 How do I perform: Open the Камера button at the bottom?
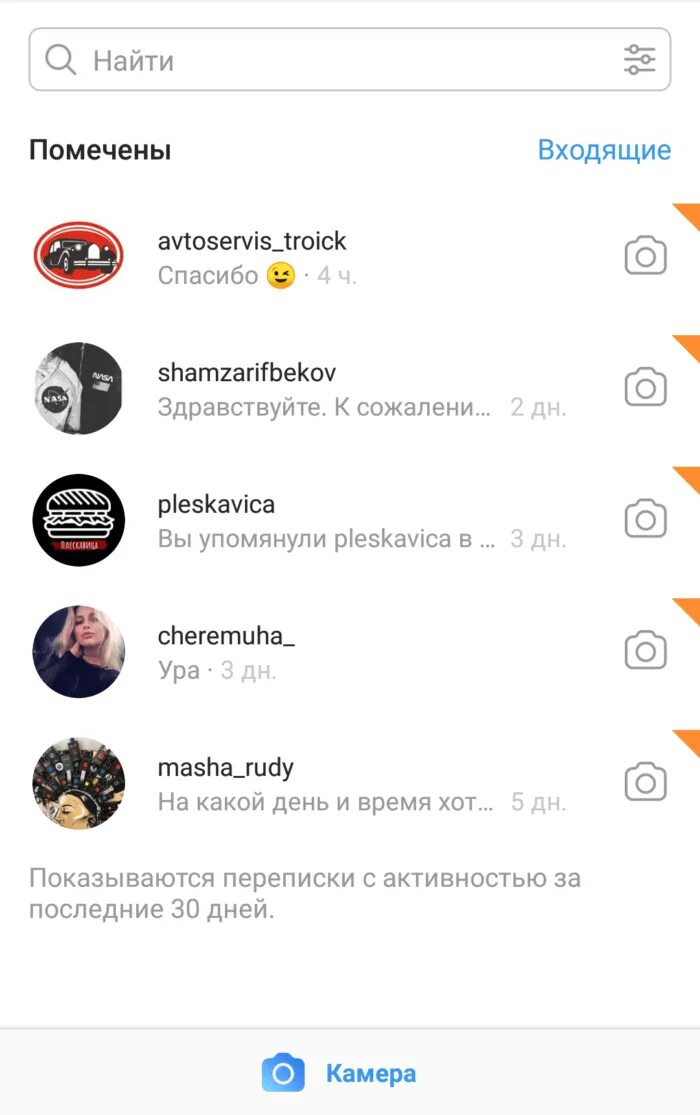point(340,1074)
